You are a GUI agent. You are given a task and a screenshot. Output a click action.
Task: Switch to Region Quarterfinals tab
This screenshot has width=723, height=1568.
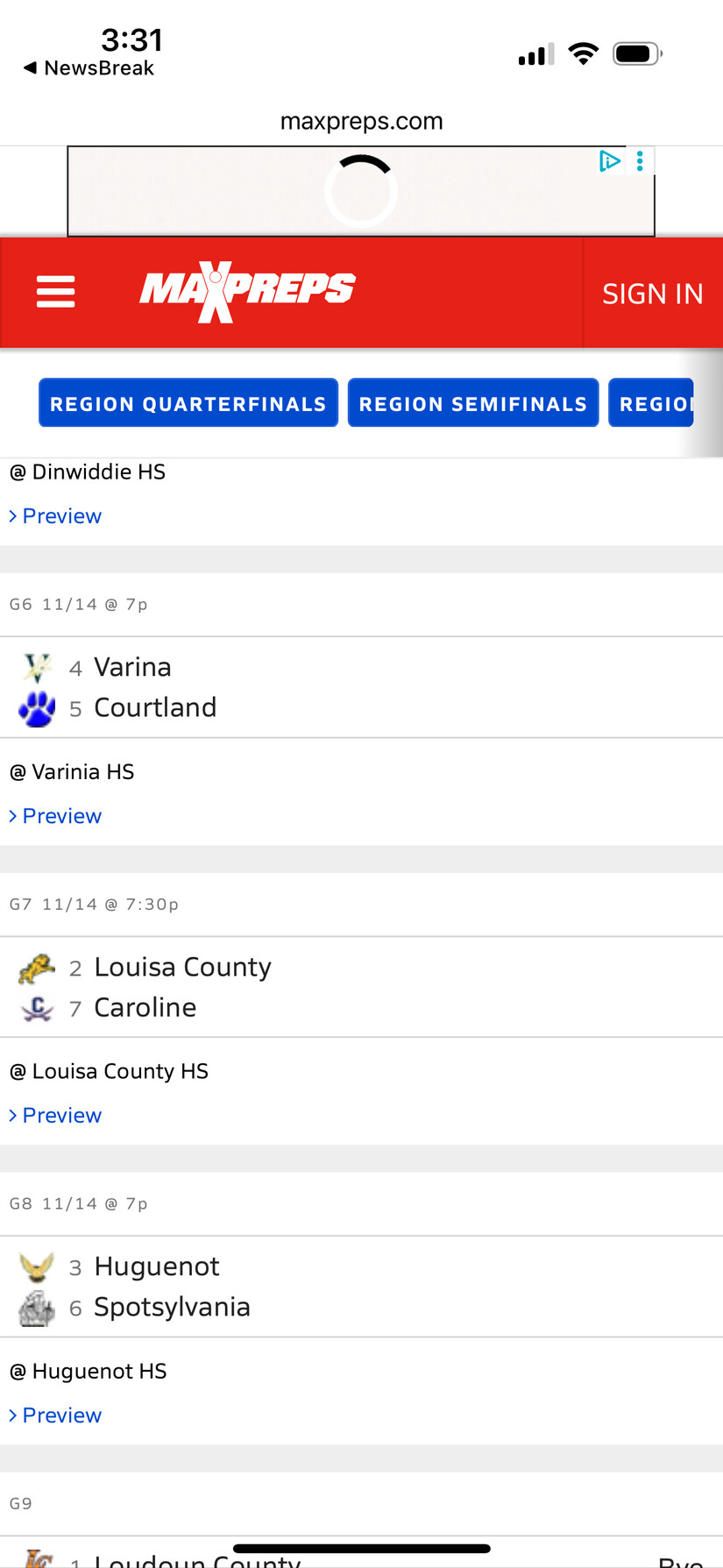tap(188, 403)
